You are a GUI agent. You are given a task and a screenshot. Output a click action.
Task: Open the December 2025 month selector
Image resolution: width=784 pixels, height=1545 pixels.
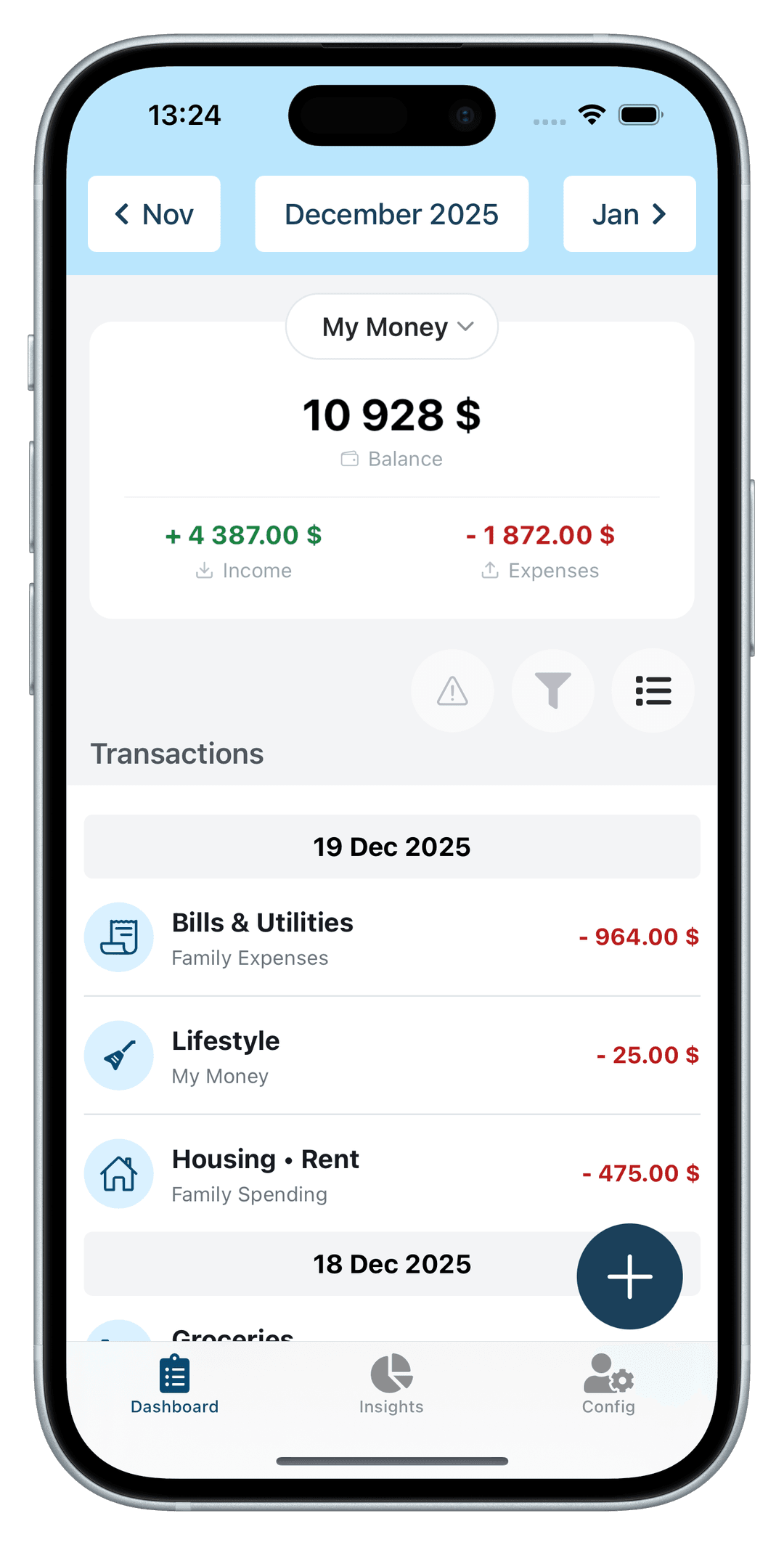[391, 213]
